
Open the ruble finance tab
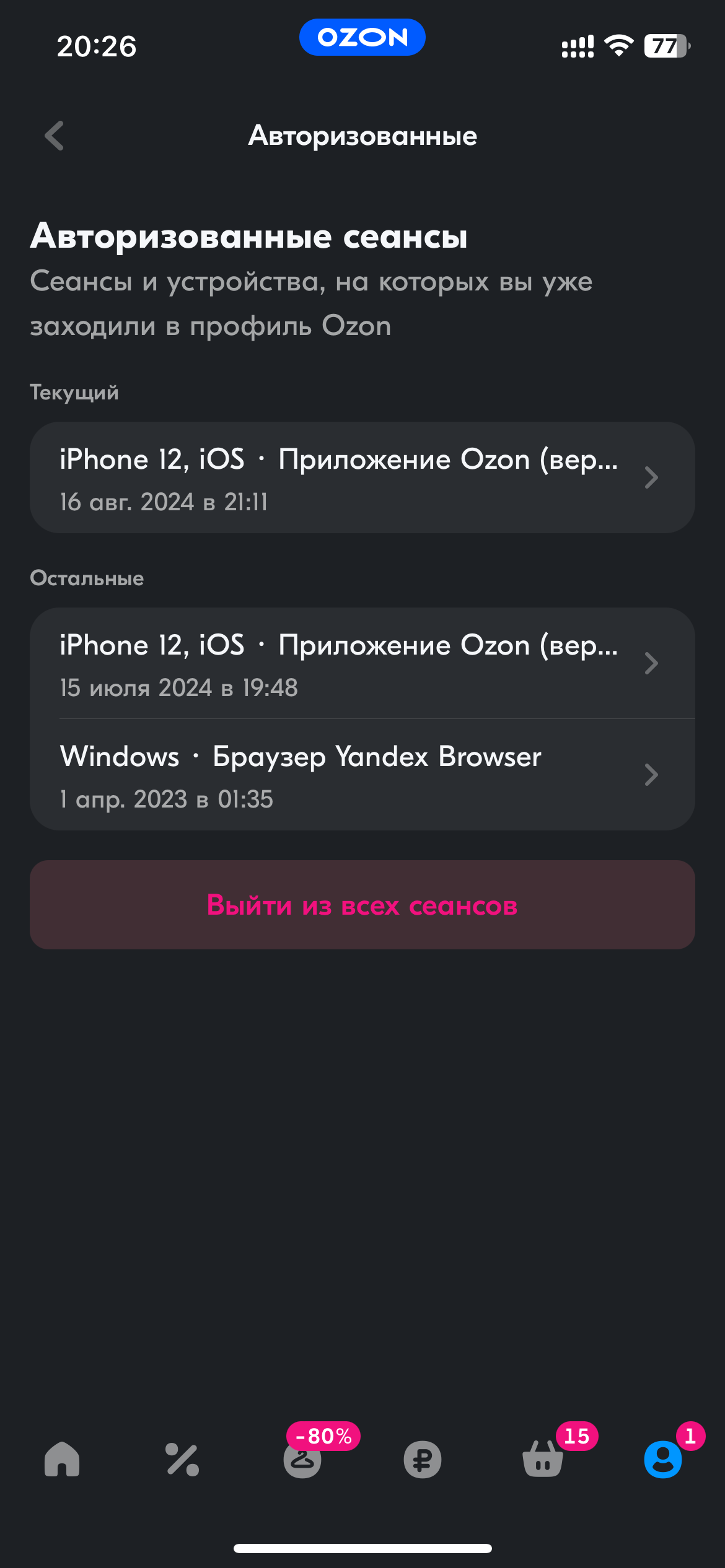(423, 1459)
